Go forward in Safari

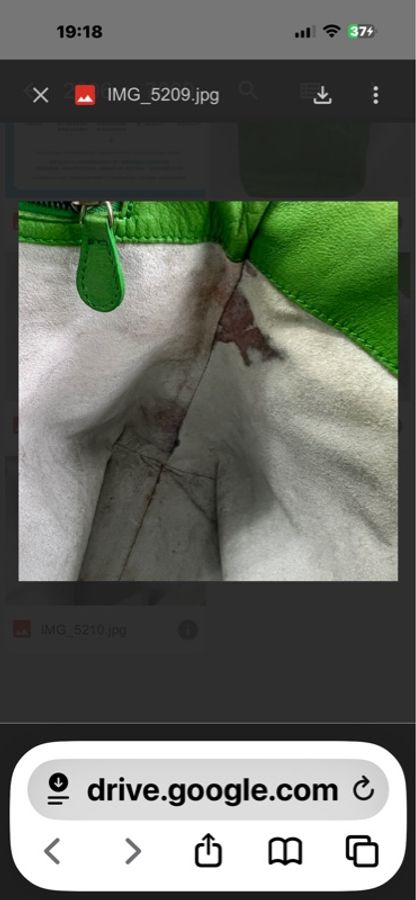click(133, 851)
